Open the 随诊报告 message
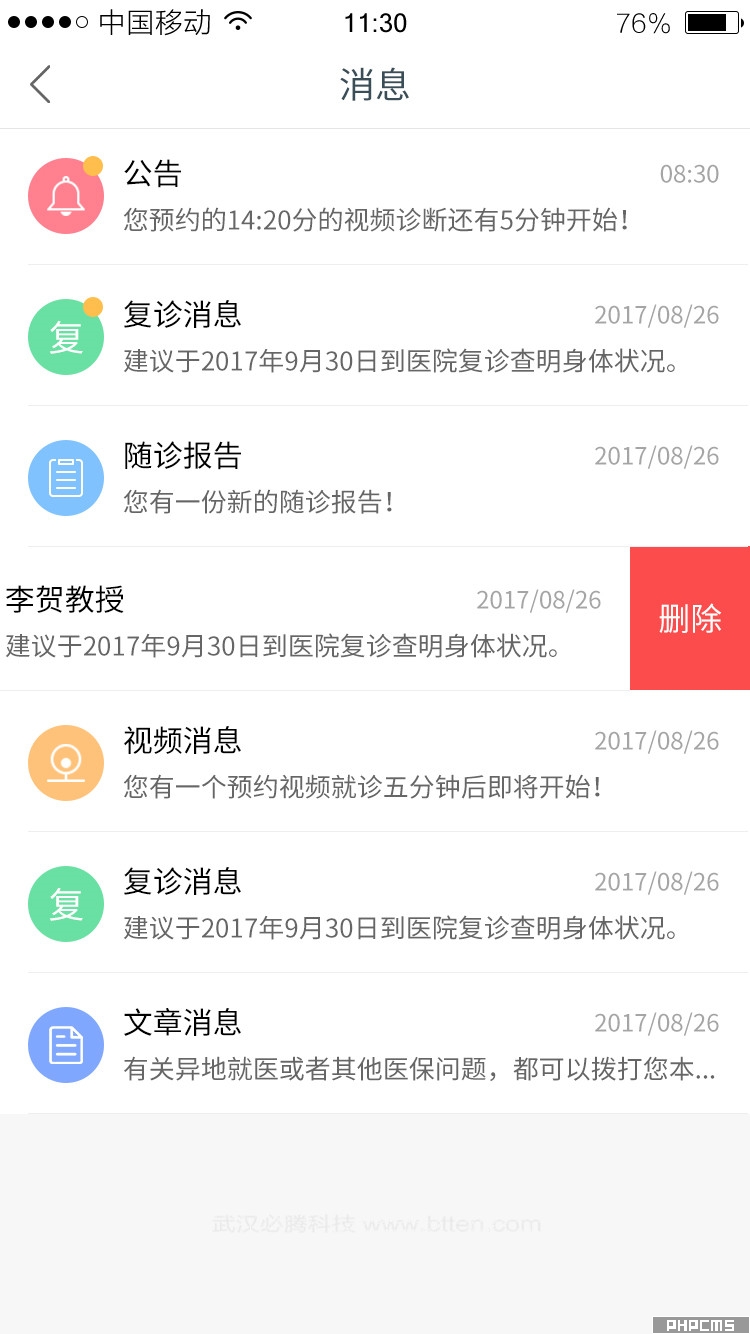The height and width of the screenshot is (1334, 750). pos(375,477)
